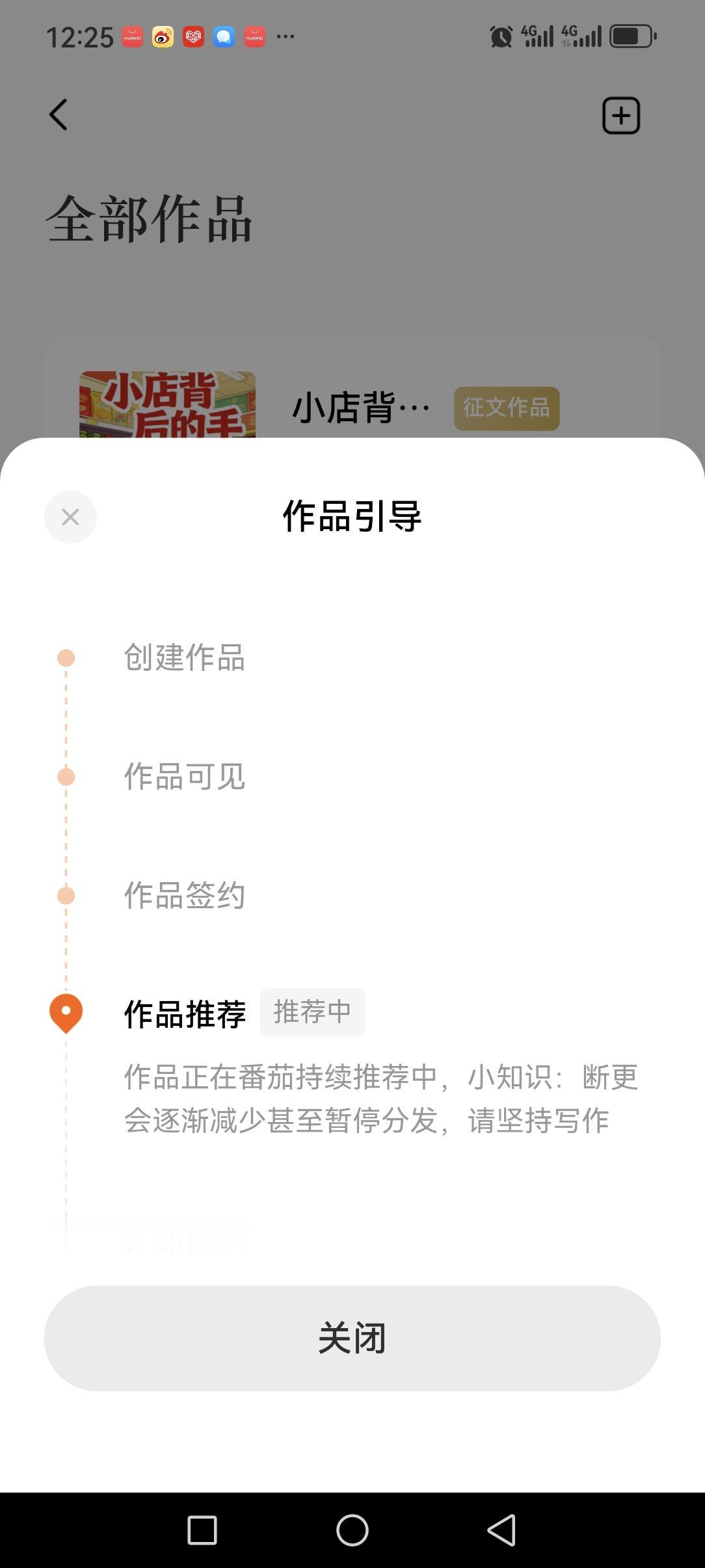Screen dimensions: 705x1568
Task: Tap the + icon to create new work
Action: click(621, 114)
